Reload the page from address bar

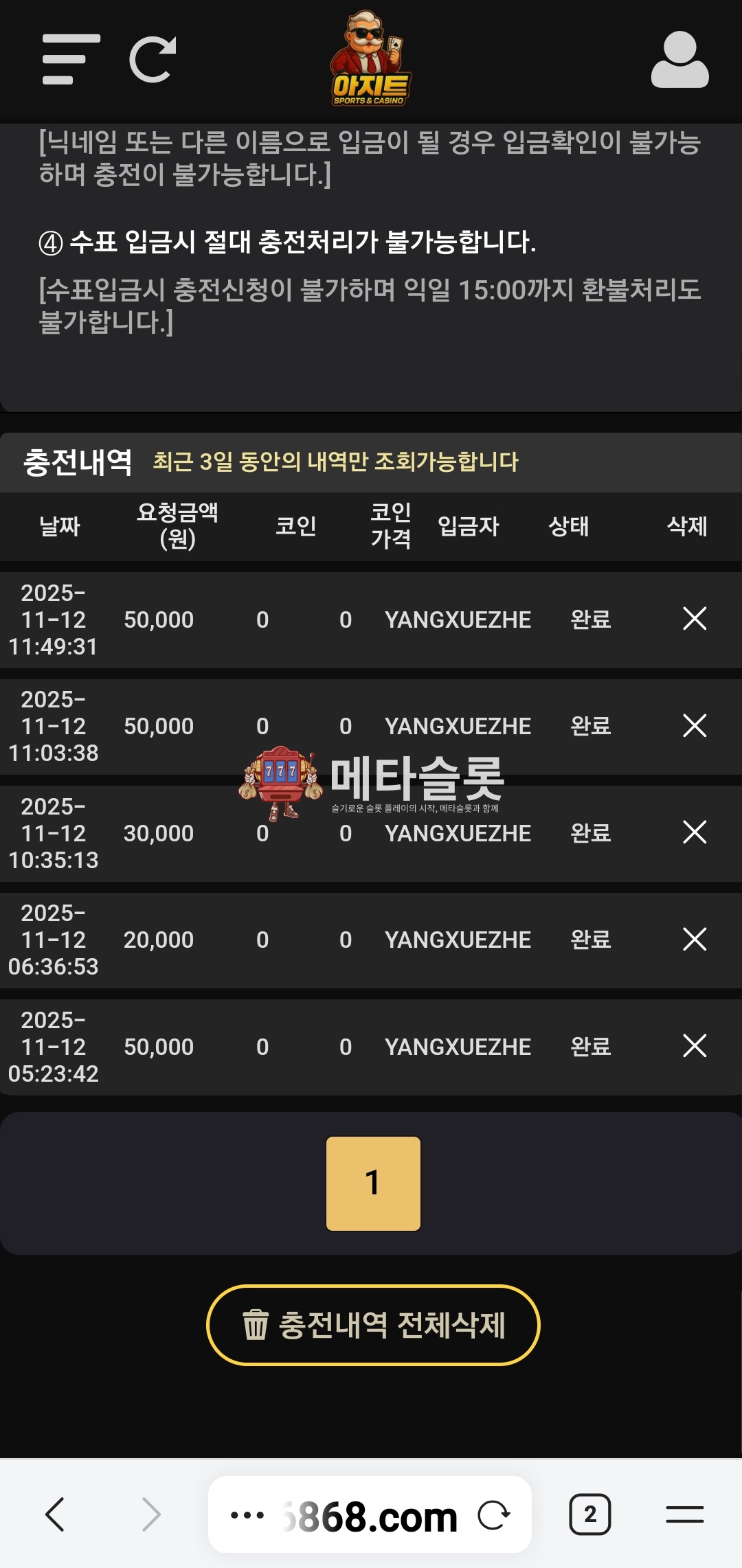(x=494, y=1515)
